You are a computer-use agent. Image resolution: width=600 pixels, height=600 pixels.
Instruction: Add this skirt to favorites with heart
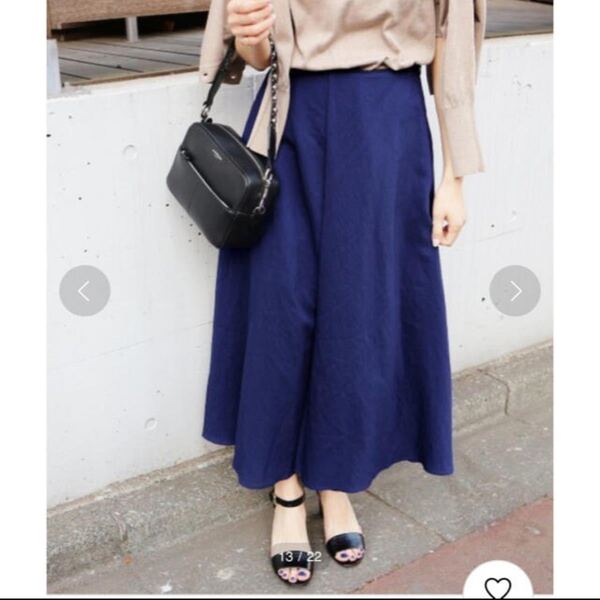[498, 585]
